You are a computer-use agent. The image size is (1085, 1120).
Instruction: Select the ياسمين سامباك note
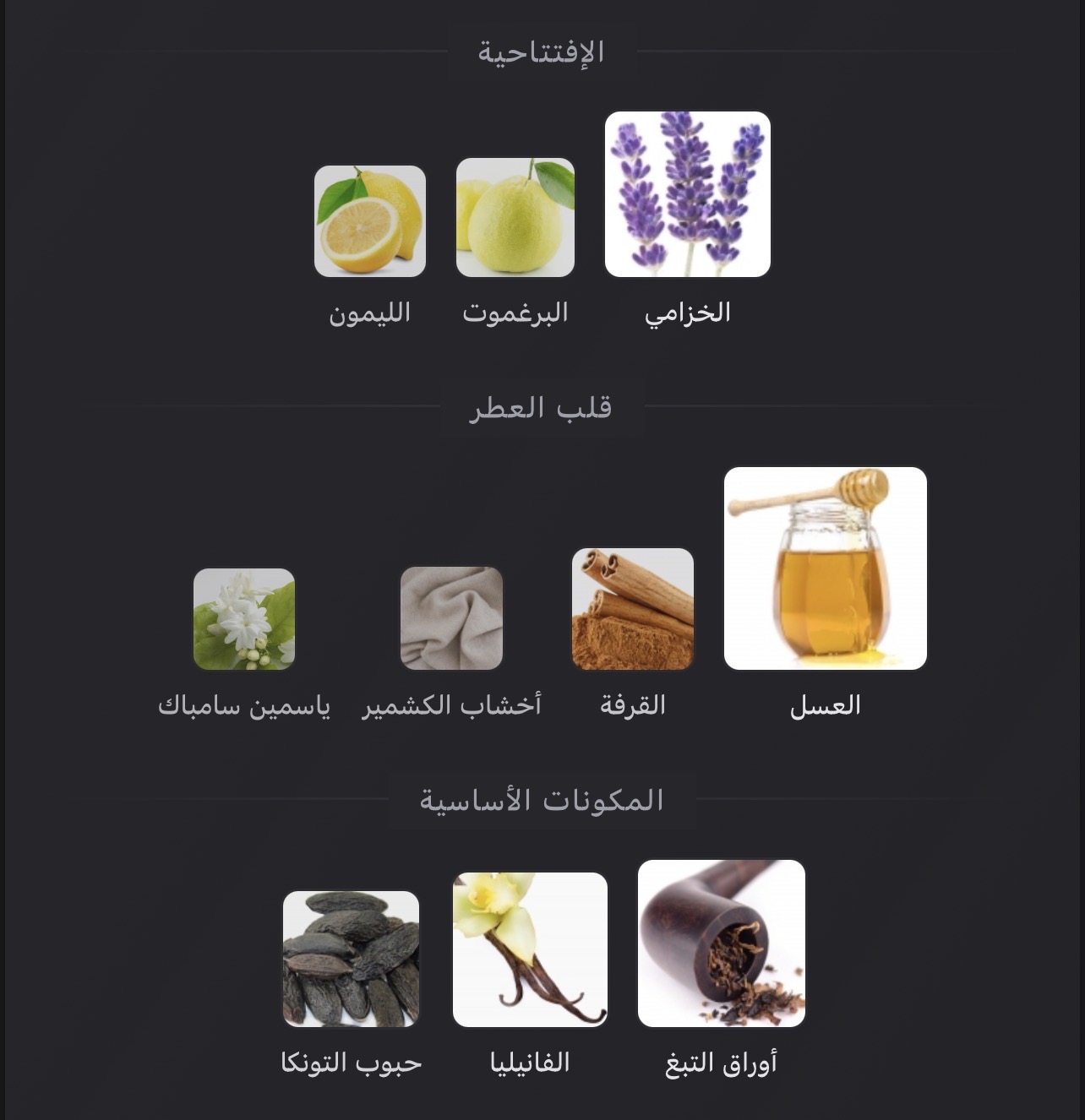(244, 619)
